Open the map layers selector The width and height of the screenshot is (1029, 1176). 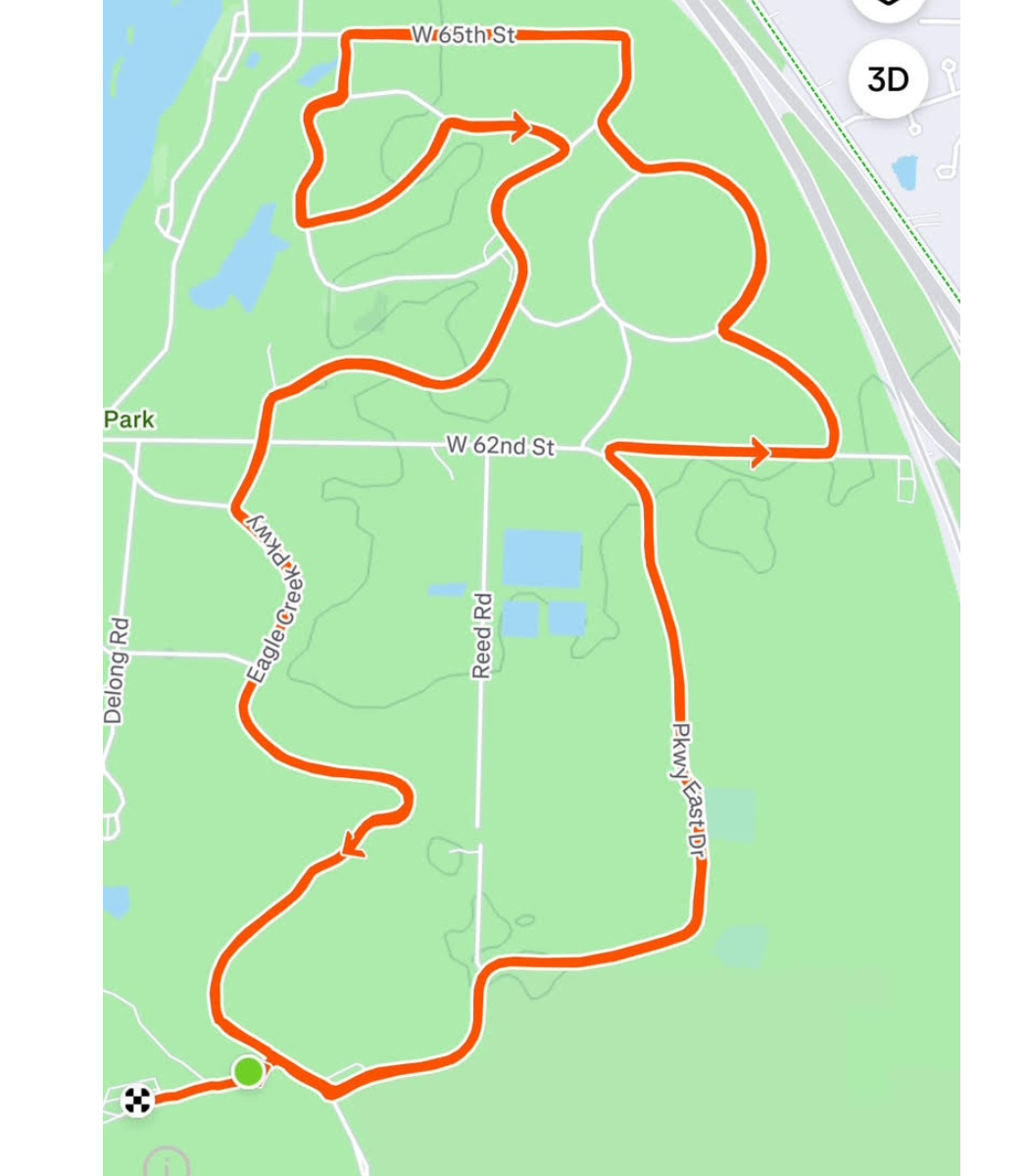click(888, 5)
